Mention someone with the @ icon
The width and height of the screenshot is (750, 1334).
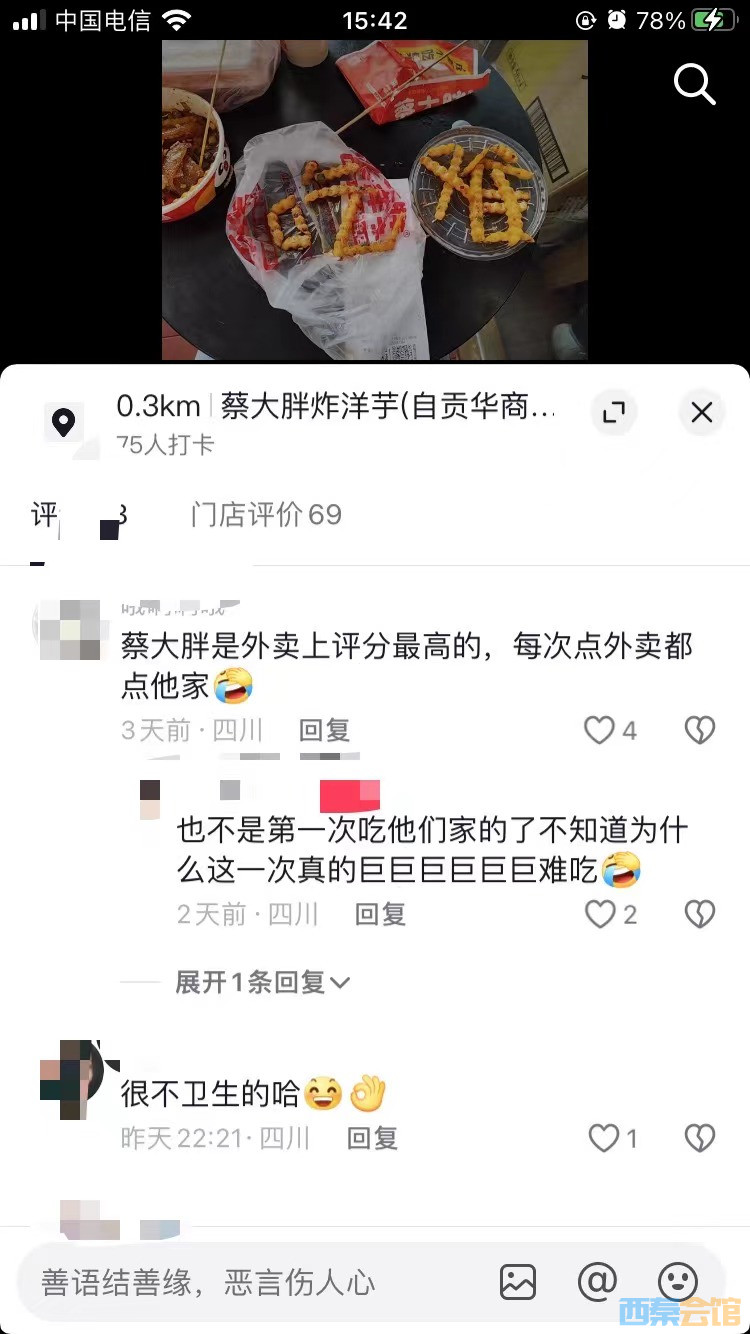click(597, 1282)
